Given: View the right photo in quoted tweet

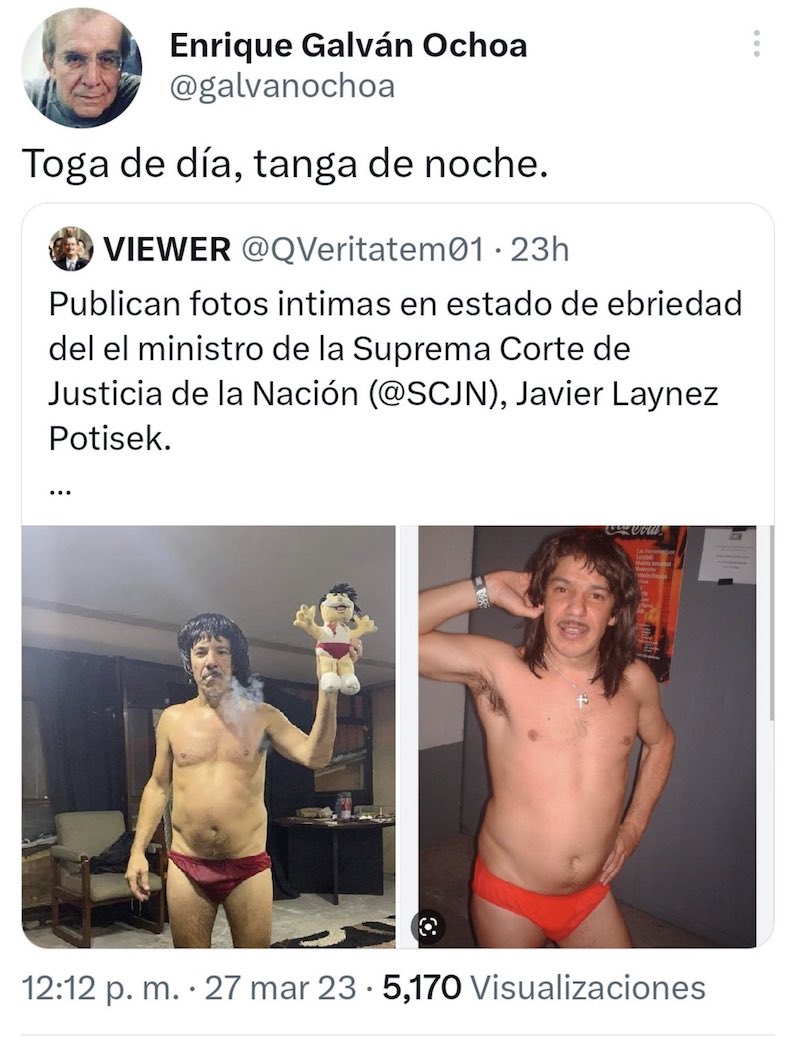Looking at the screenshot, I should coord(587,736).
